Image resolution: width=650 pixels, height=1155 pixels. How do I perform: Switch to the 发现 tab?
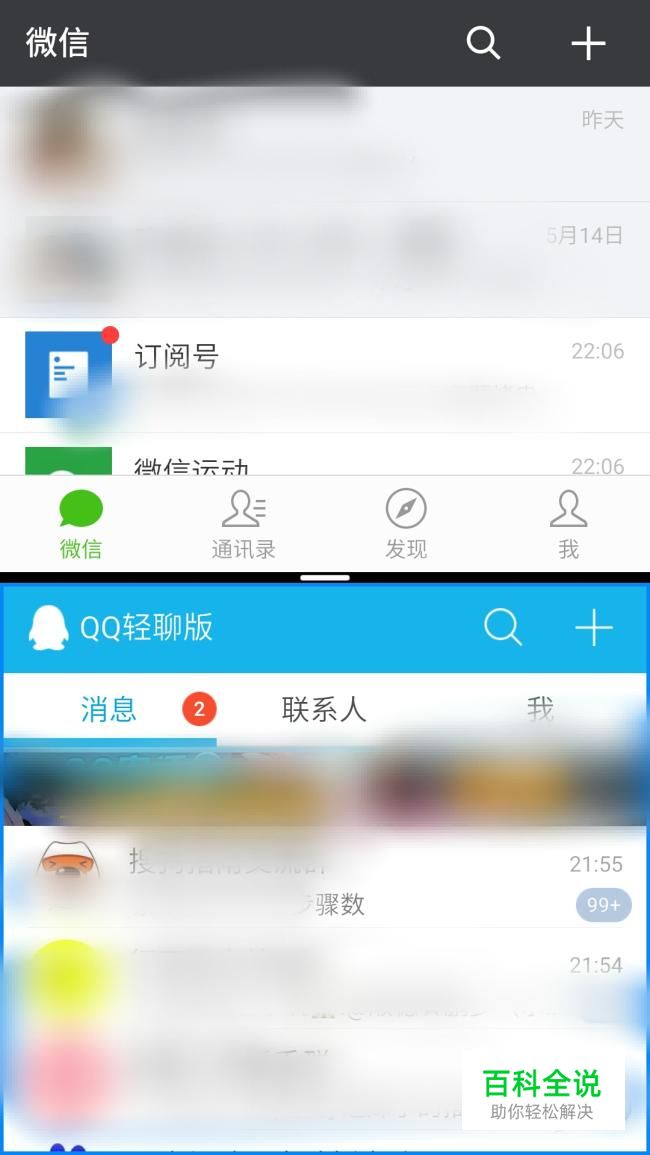coord(406,524)
